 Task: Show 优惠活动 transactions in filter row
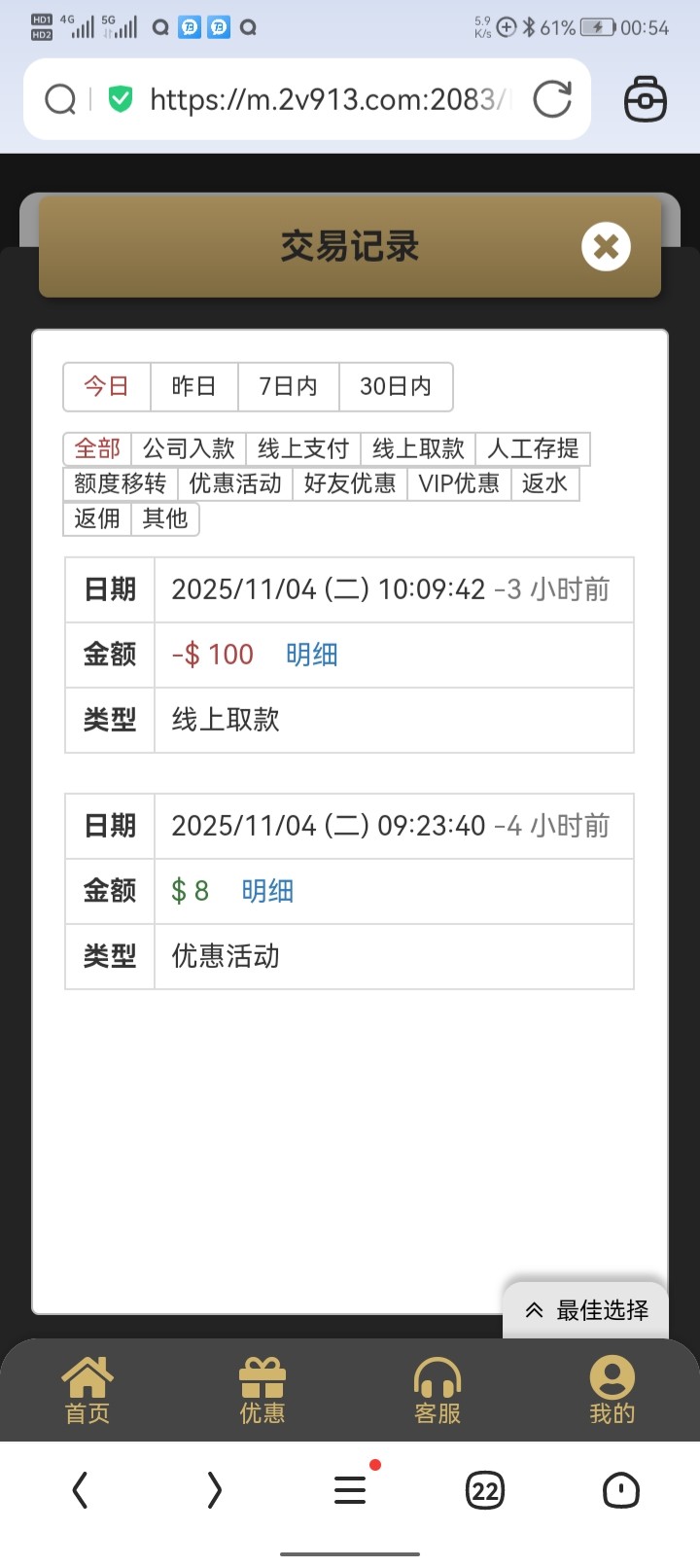[235, 483]
